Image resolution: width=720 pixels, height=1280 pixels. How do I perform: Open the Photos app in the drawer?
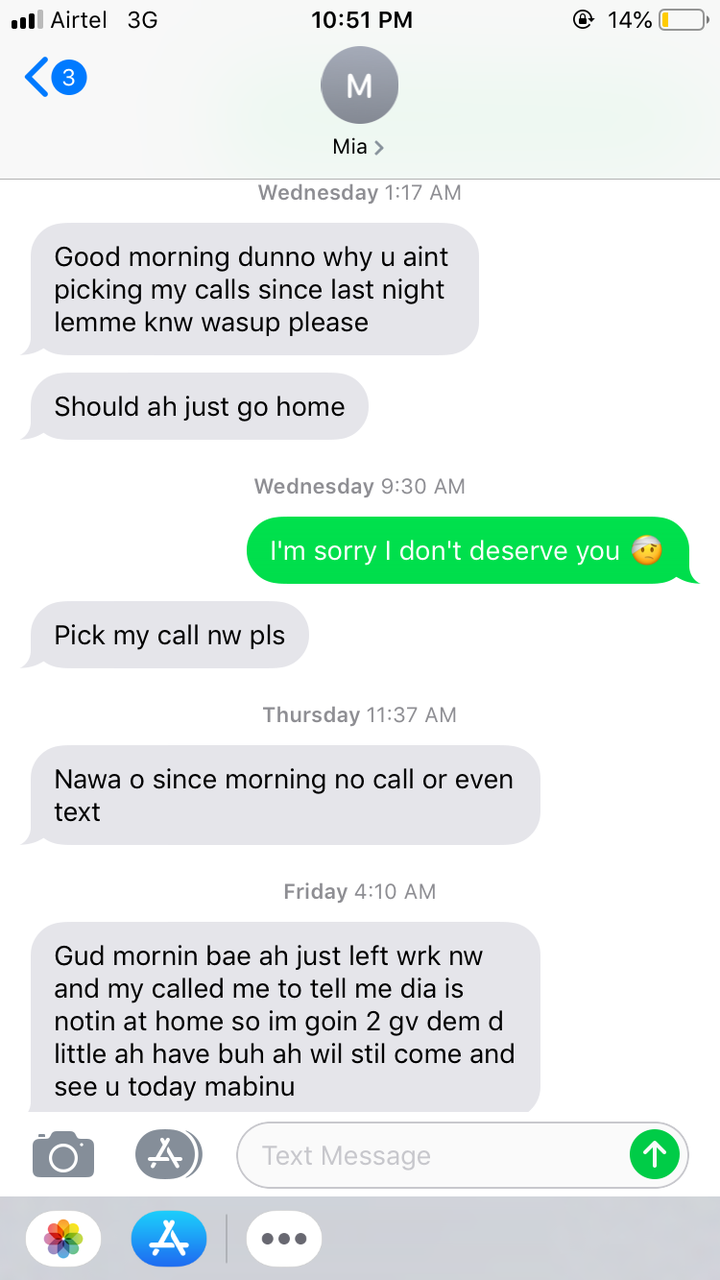pyautogui.click(x=64, y=1238)
